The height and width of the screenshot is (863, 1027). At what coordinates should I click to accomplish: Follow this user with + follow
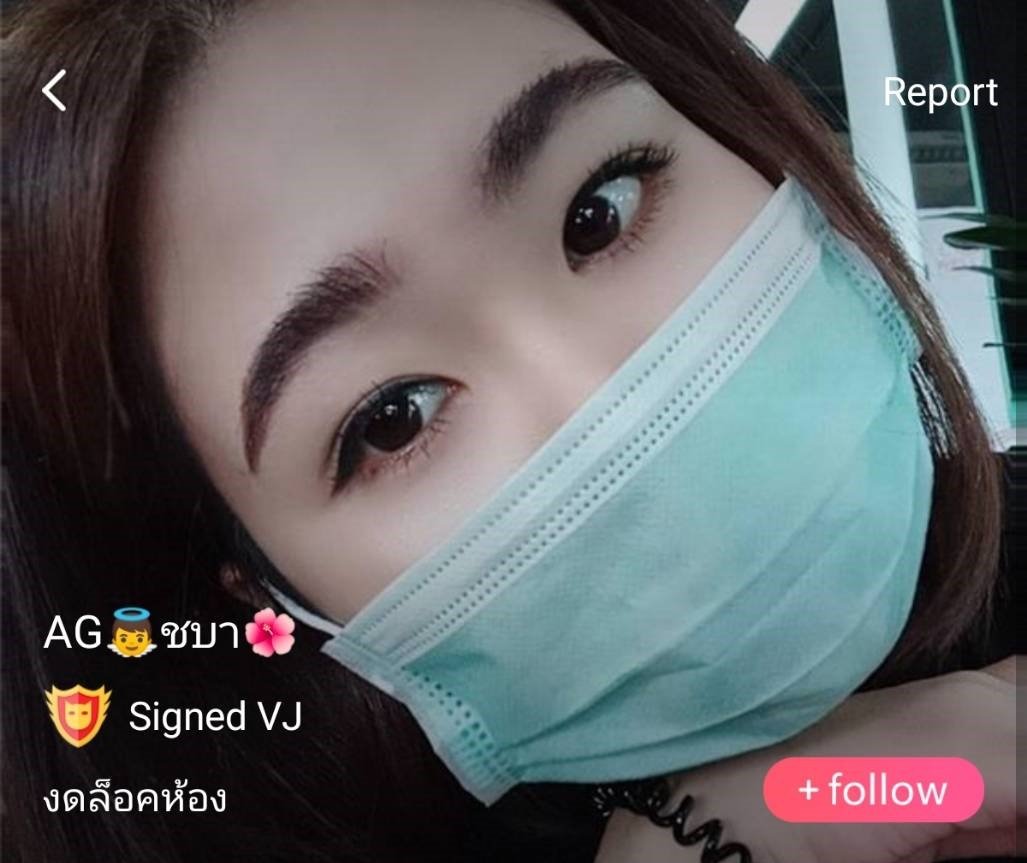873,790
